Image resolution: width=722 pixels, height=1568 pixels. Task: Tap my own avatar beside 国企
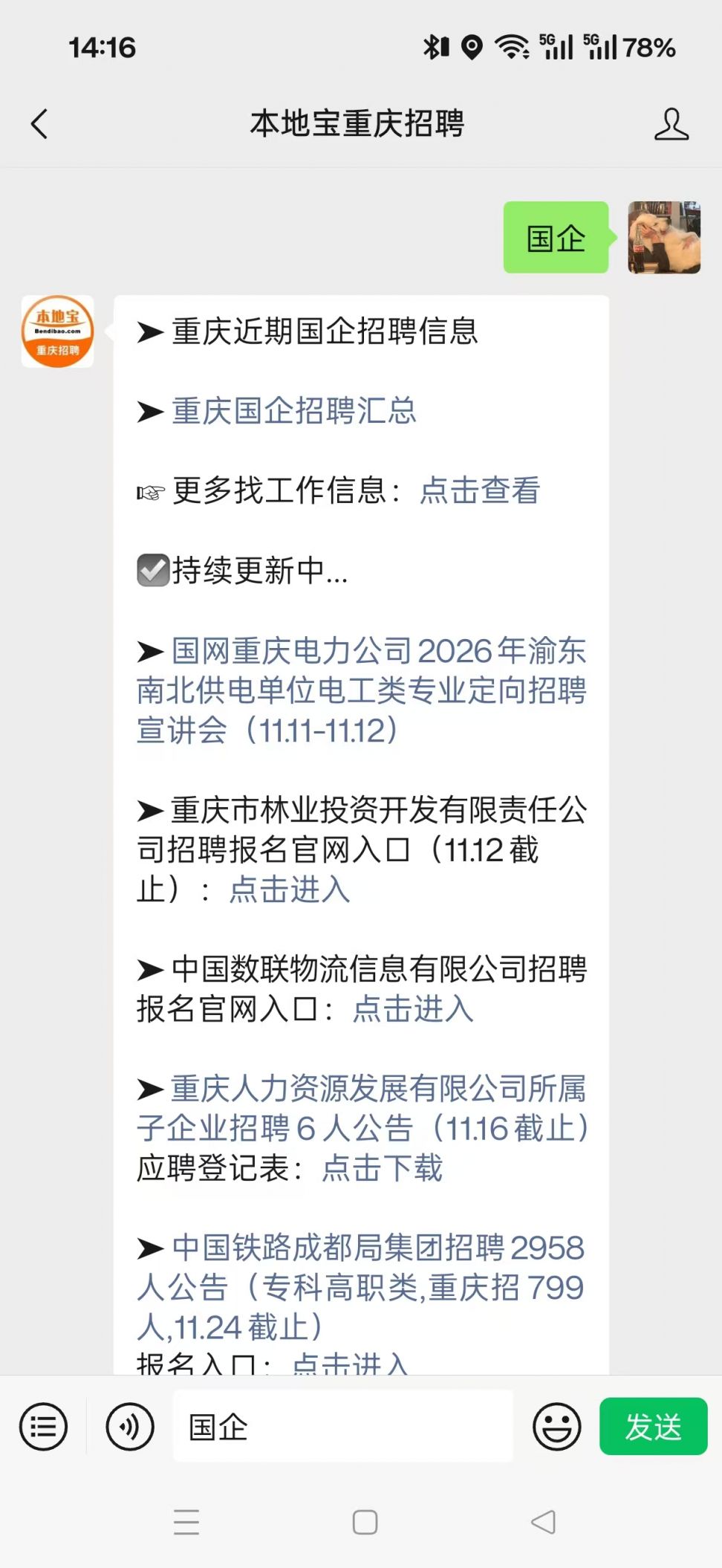click(664, 238)
